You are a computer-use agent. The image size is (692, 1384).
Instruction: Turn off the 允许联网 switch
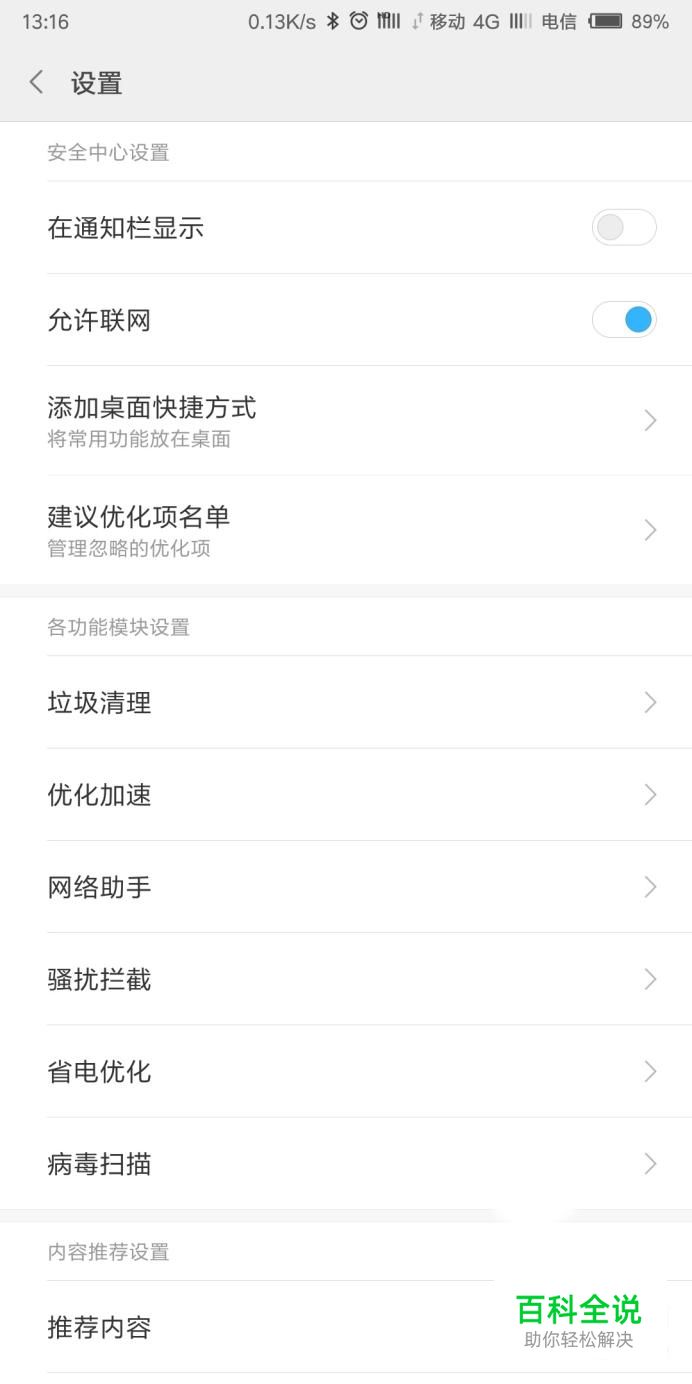624,320
